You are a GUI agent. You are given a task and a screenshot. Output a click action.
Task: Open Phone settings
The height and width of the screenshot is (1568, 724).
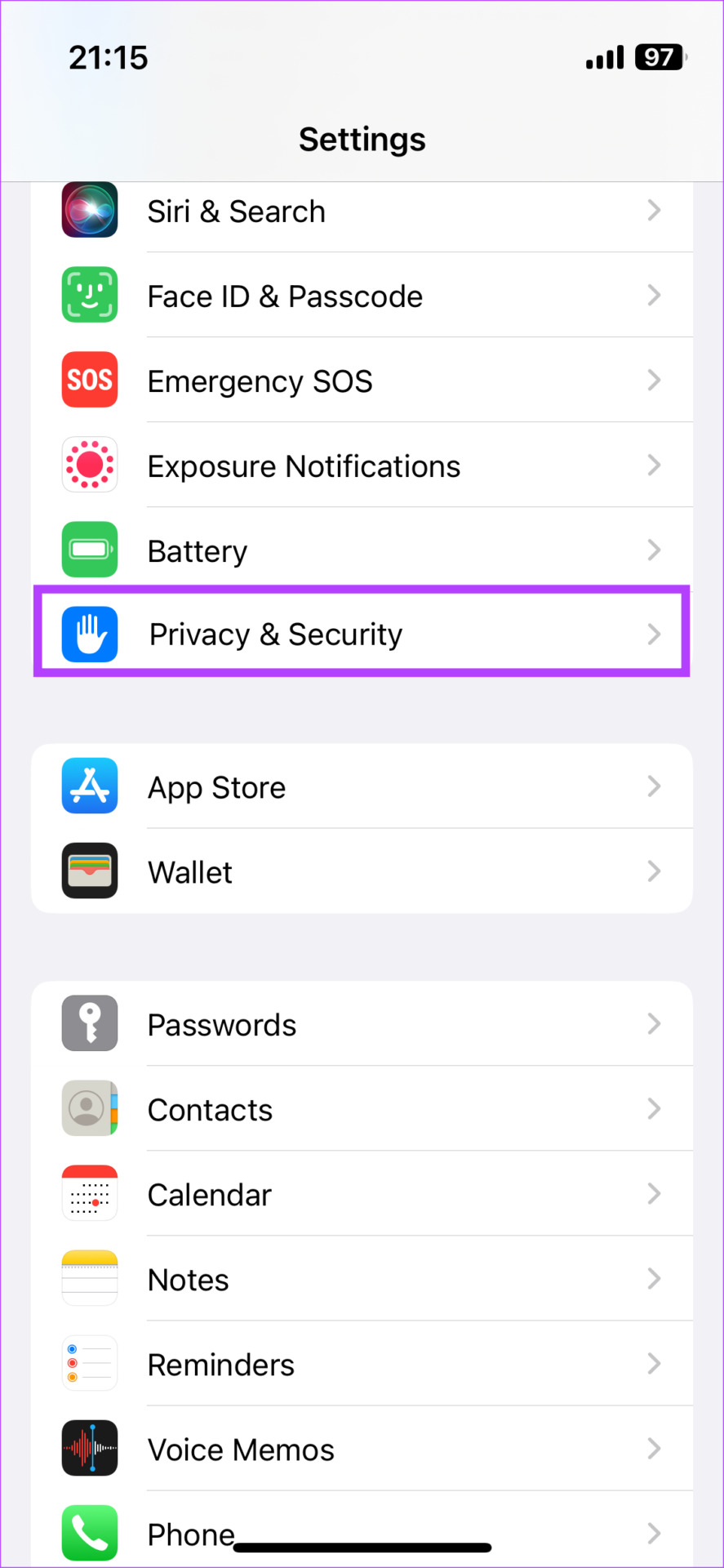pyautogui.click(x=362, y=1529)
